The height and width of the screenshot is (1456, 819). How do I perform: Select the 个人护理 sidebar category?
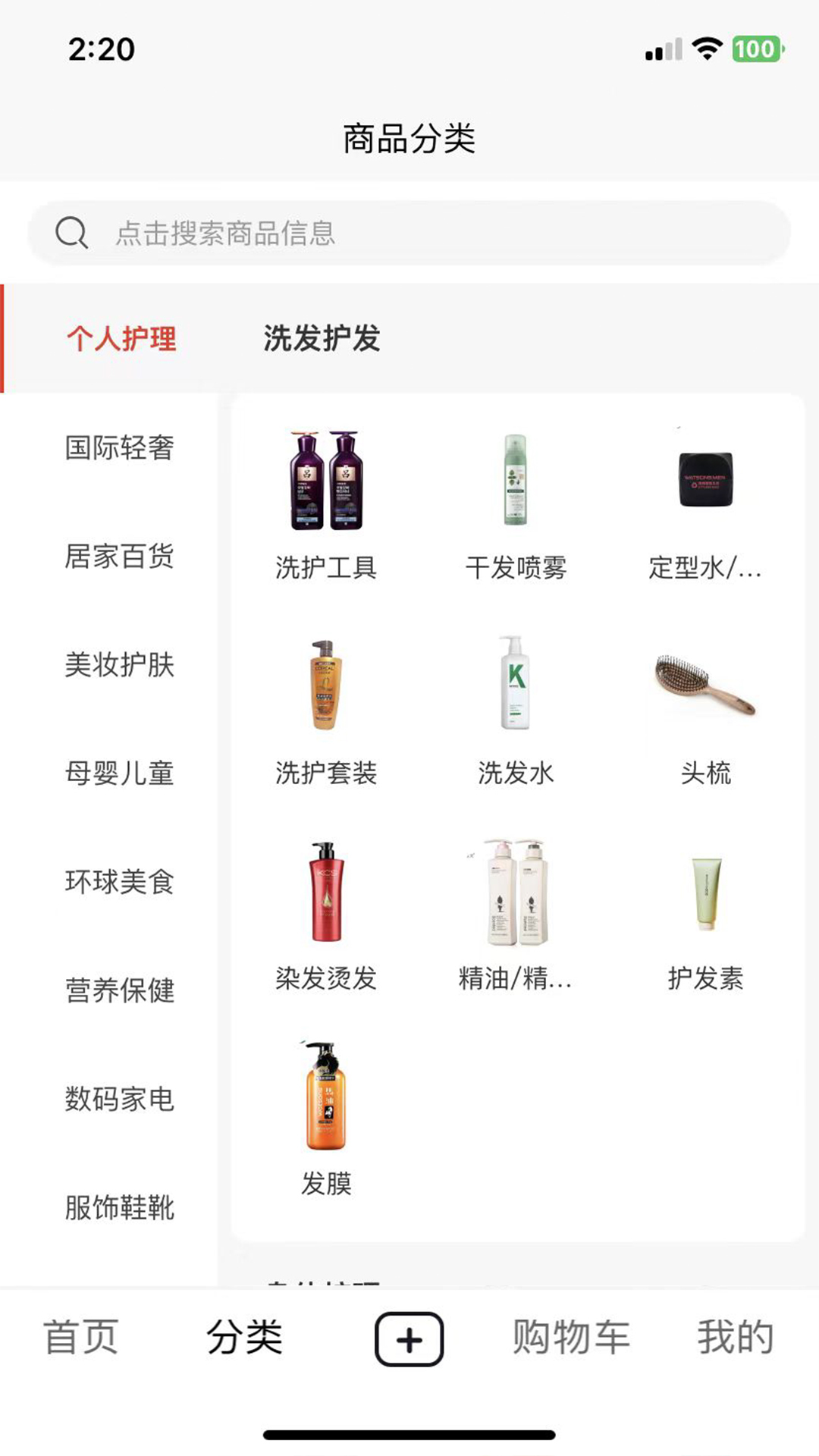point(121,338)
